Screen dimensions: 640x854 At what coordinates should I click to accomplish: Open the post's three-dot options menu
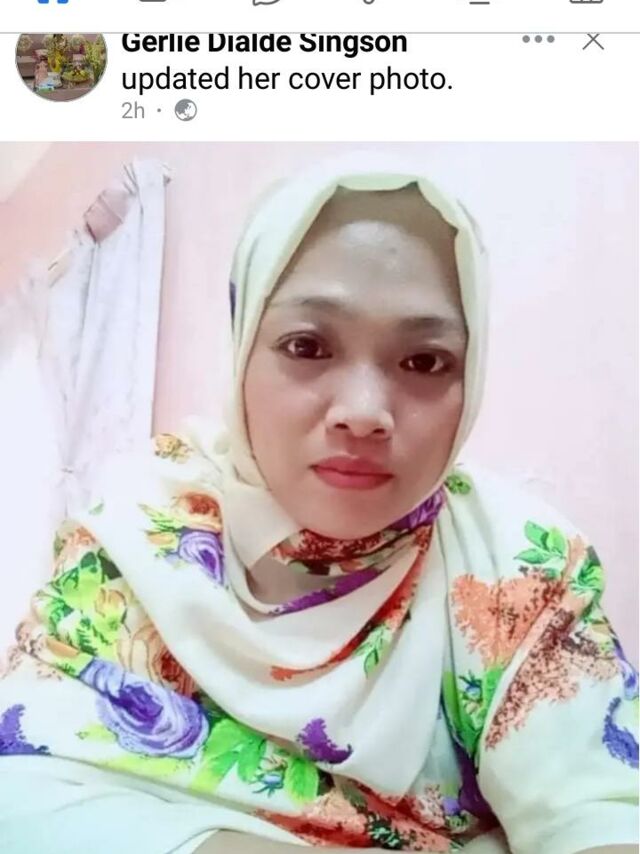(x=538, y=40)
